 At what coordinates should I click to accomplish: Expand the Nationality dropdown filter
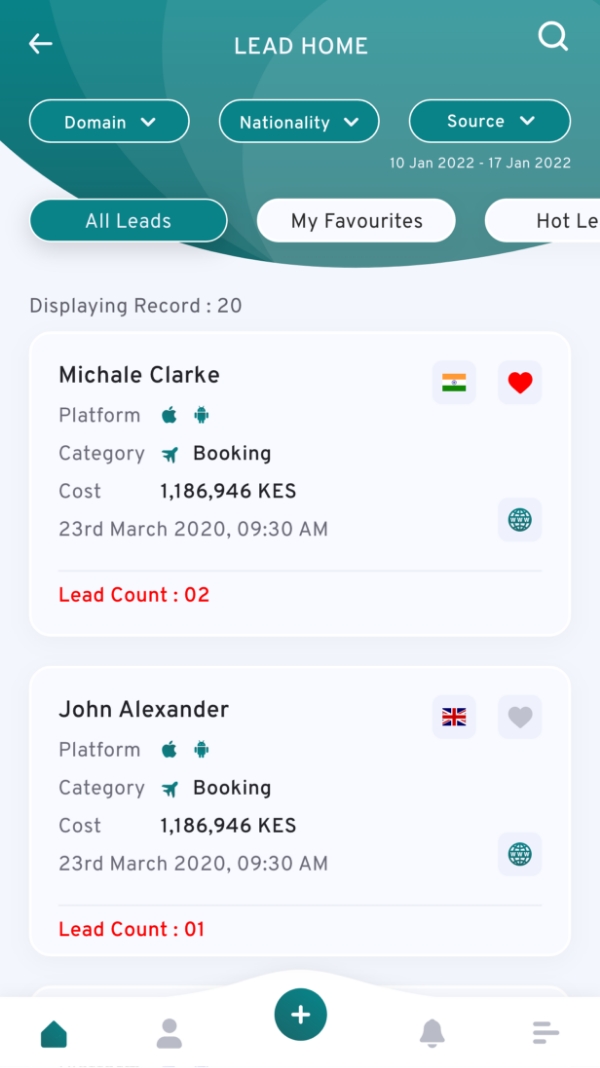click(299, 122)
